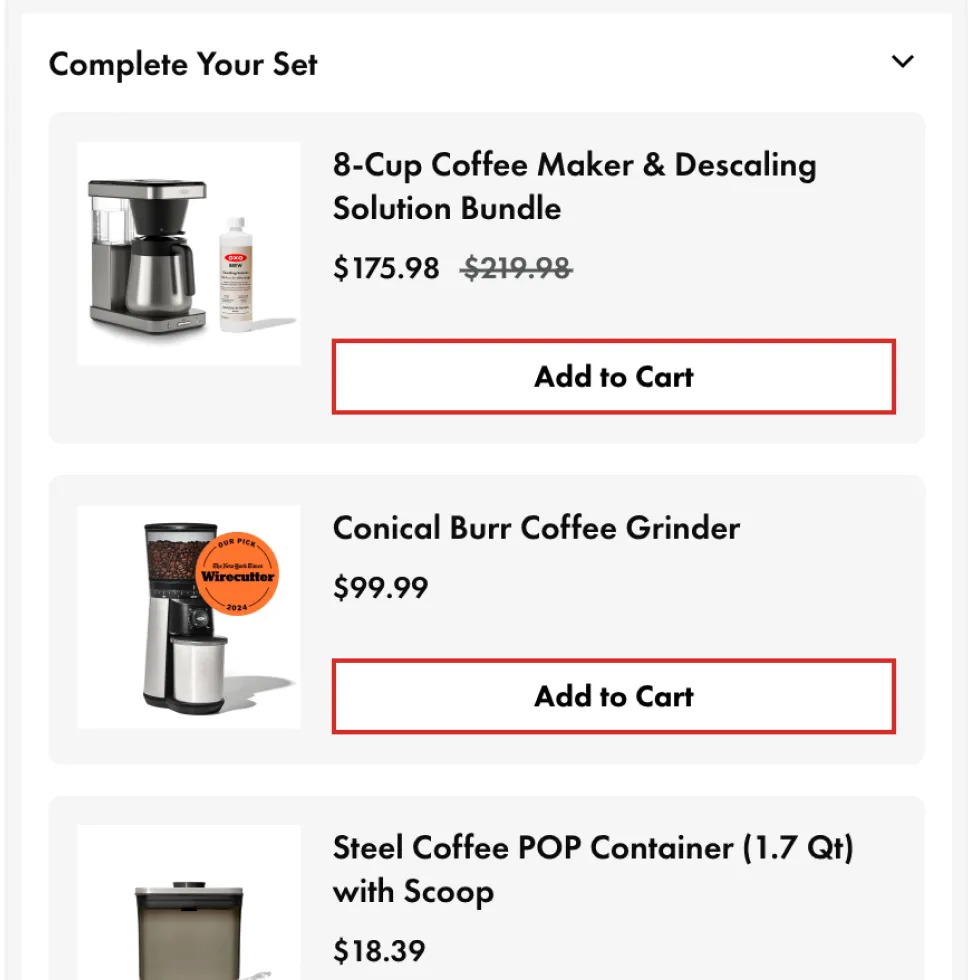Open the 8-Cup Coffee Maker bundle image
Image resolution: width=968 pixels, height=980 pixels.
(189, 254)
